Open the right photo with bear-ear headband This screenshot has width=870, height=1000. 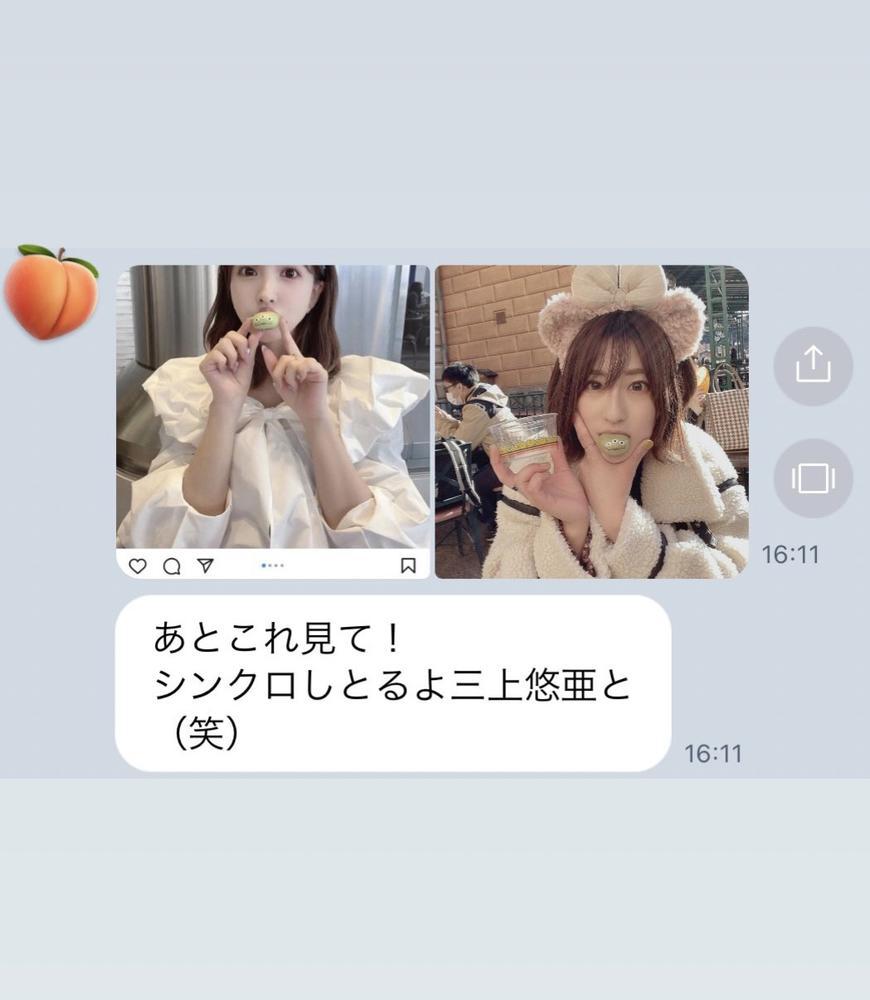click(591, 420)
